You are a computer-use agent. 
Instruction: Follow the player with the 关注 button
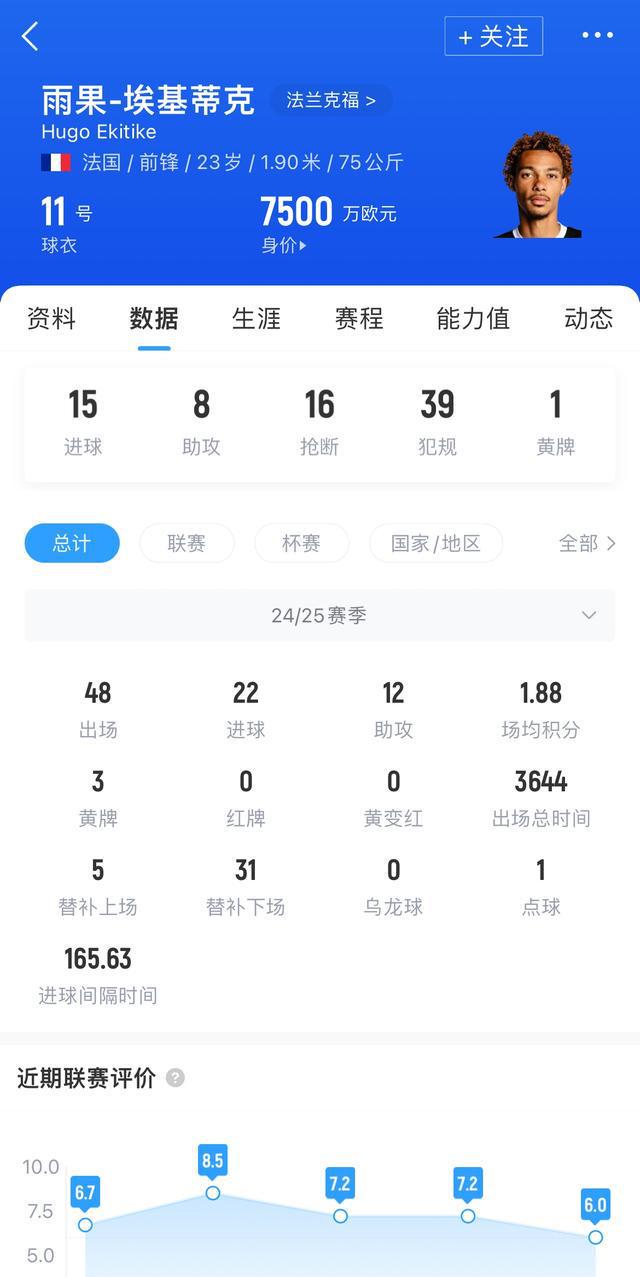(x=493, y=36)
